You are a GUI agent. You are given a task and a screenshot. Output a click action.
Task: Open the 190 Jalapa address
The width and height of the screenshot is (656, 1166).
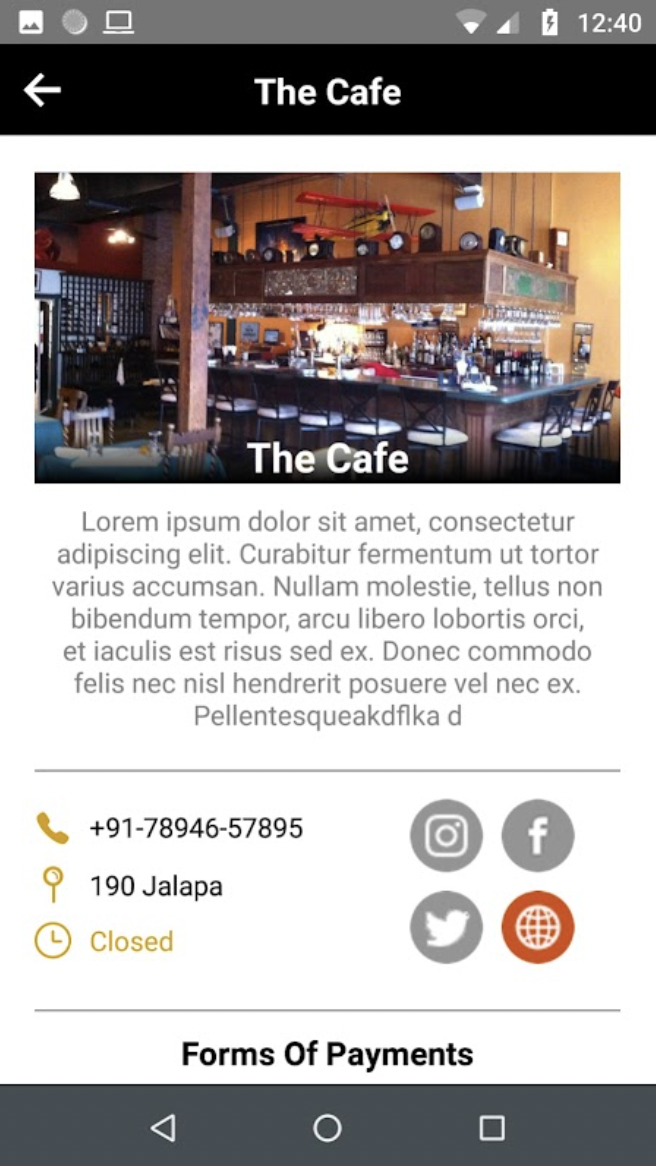tap(156, 886)
